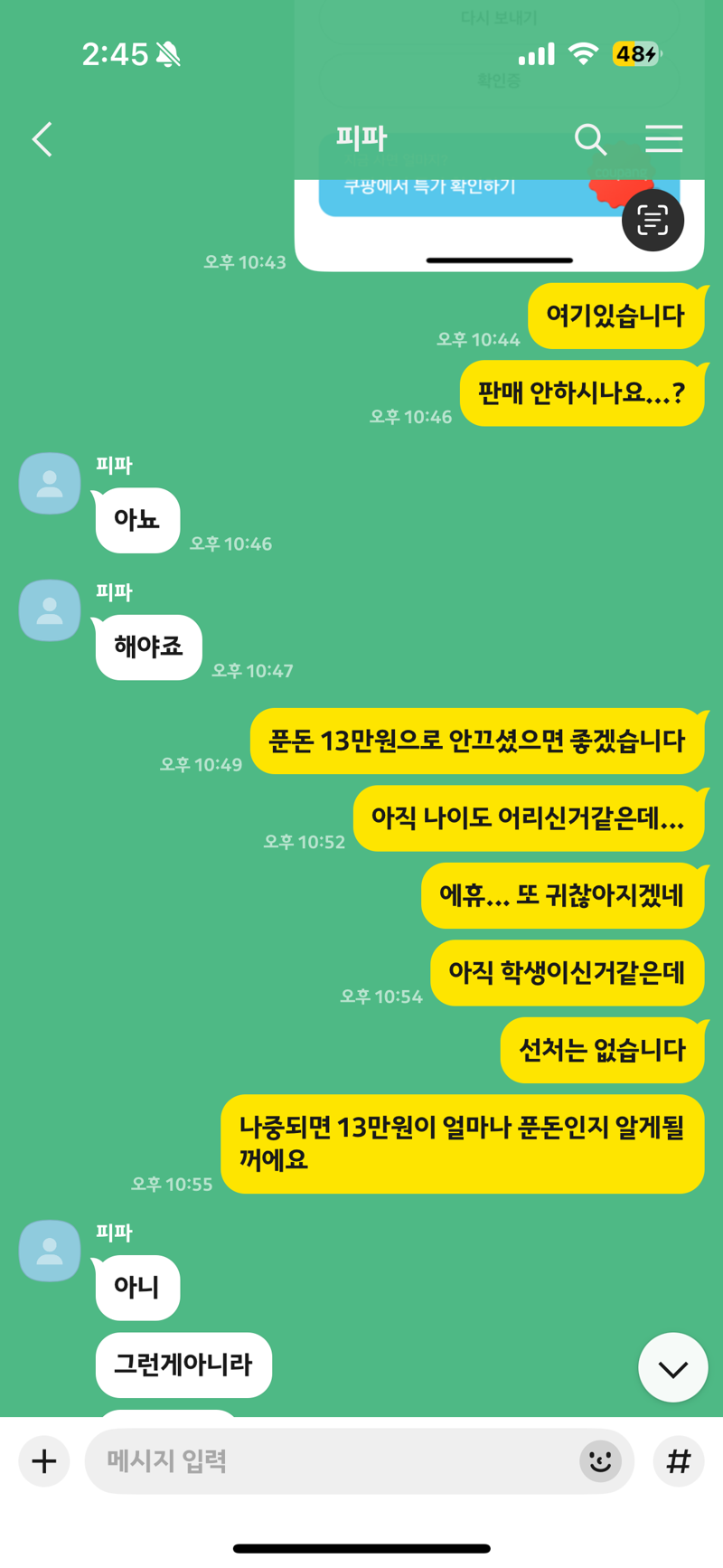This screenshot has height=1568, width=723.
Task: Go back to the chat list
Action: (x=42, y=139)
